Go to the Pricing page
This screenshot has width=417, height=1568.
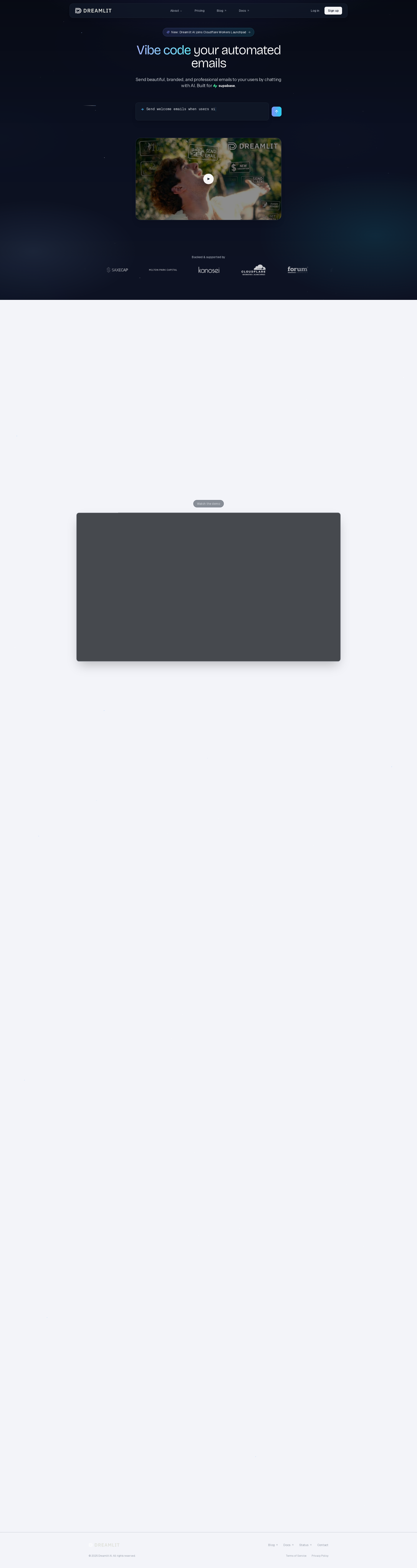tap(199, 10)
